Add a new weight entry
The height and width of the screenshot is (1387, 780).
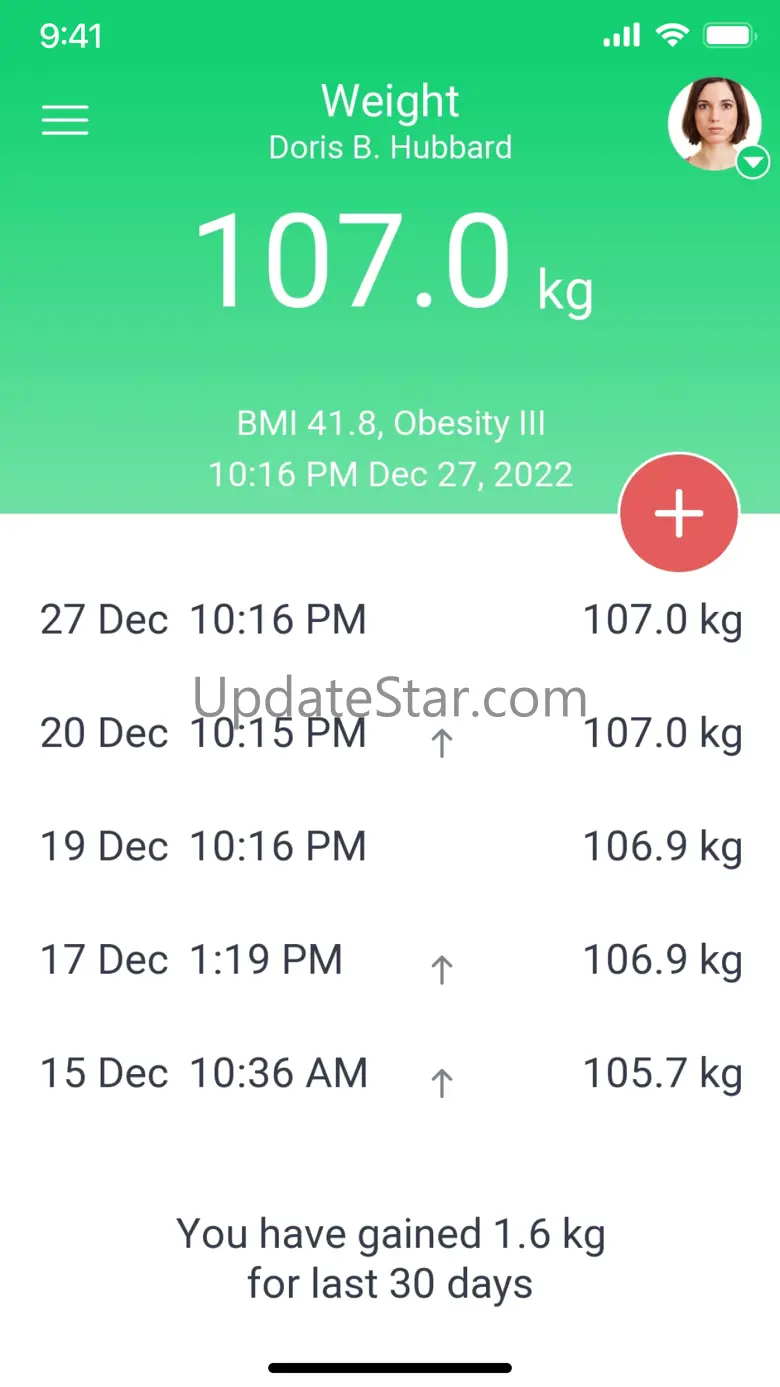click(679, 513)
